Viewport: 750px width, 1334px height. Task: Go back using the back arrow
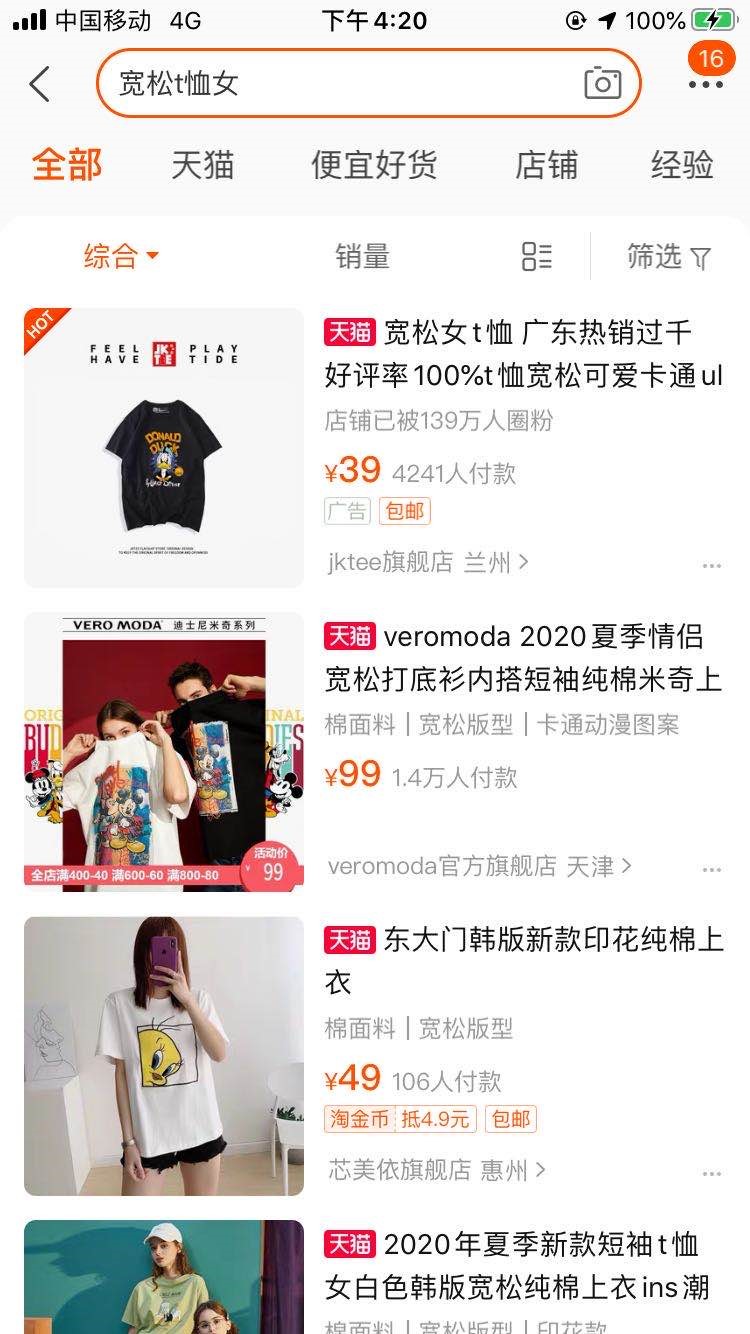[x=40, y=84]
